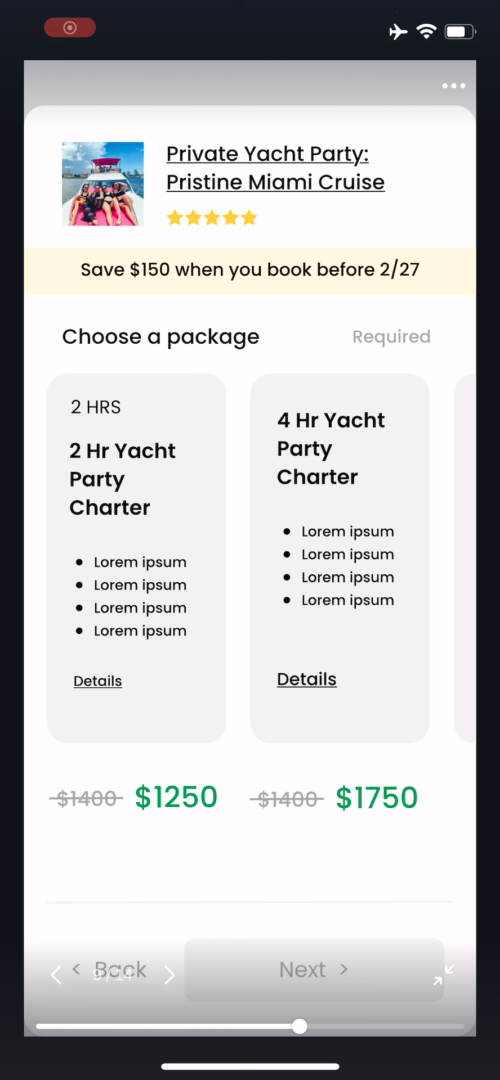Tap the playback progress slider knob
The image size is (500, 1080).
[300, 1026]
